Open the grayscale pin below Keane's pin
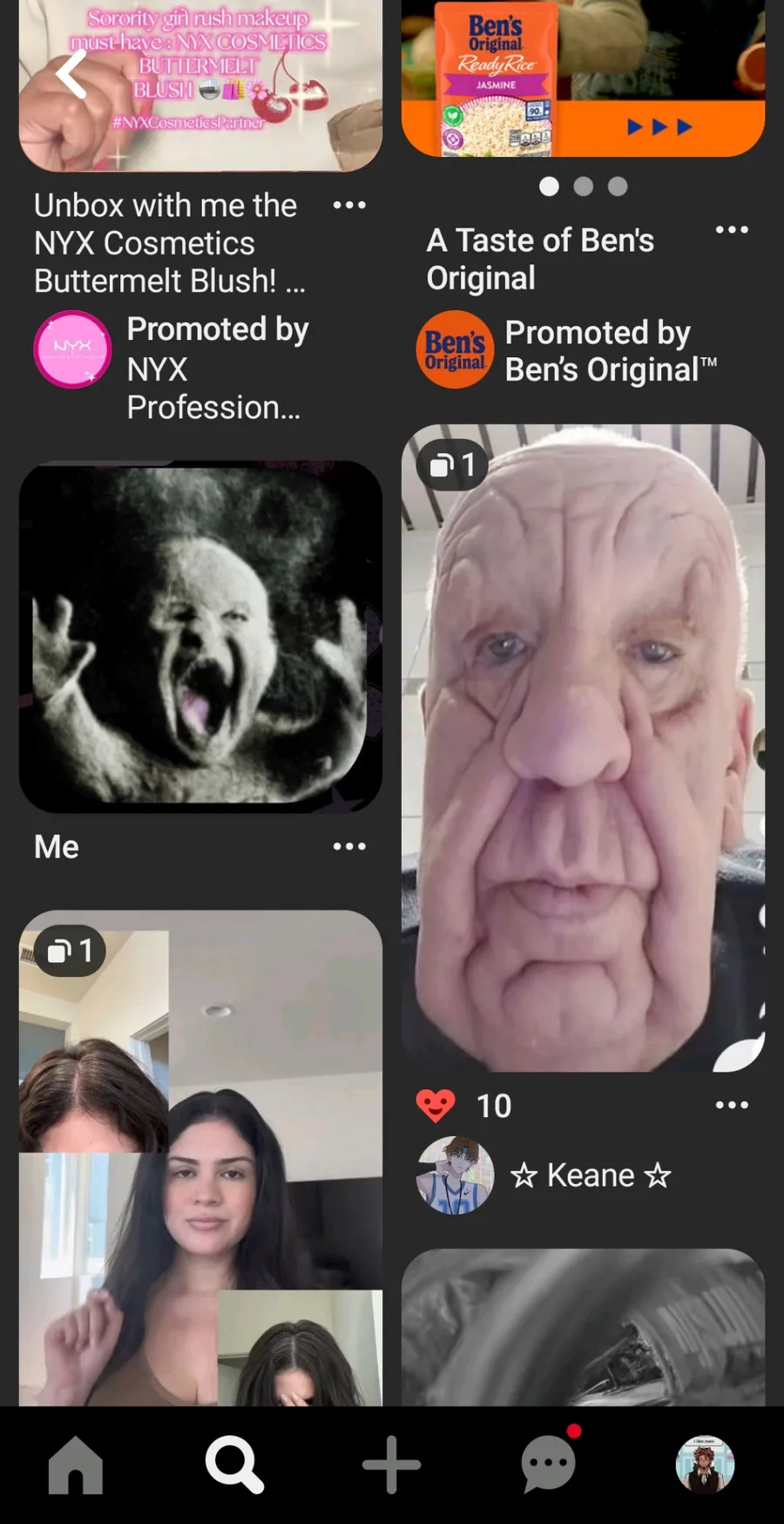The height and width of the screenshot is (1524, 784). pyautogui.click(x=583, y=1327)
